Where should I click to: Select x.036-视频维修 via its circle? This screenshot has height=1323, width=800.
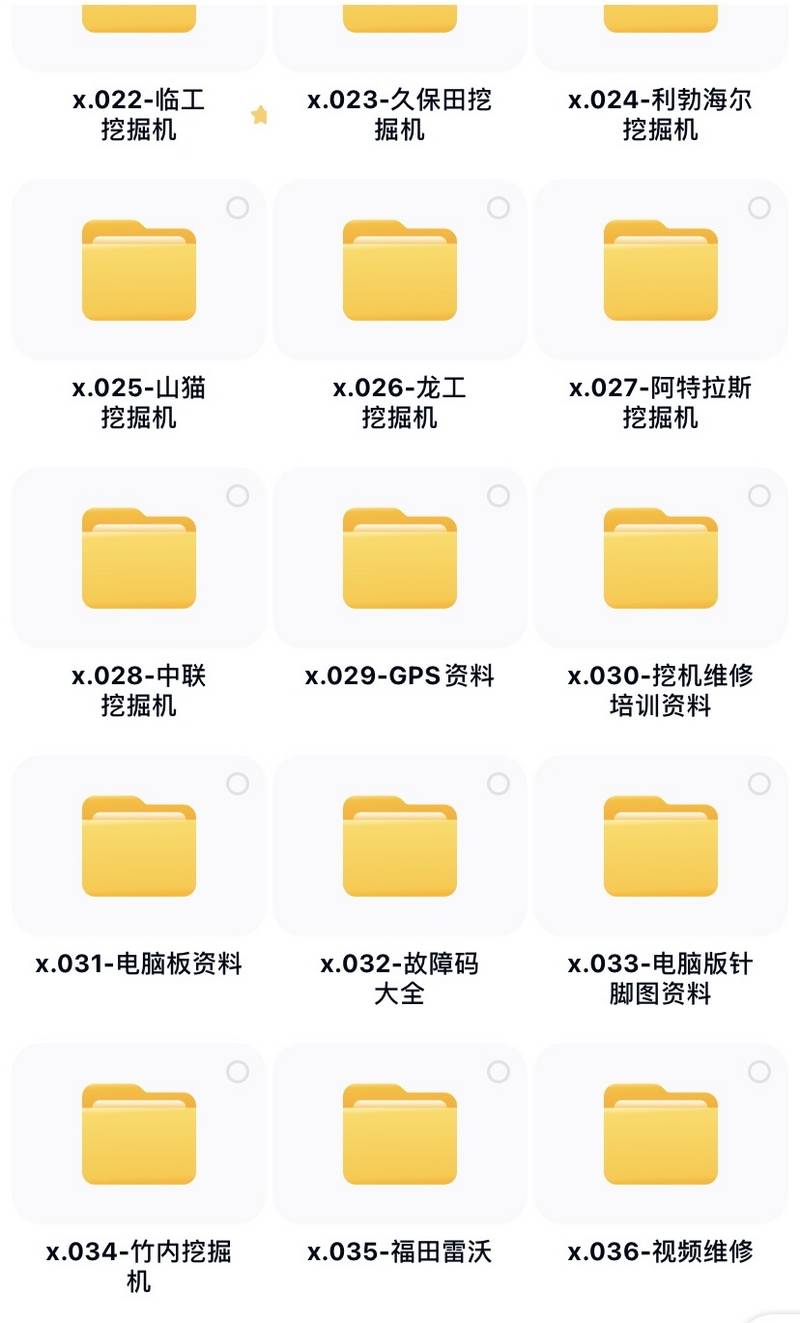pos(760,1072)
